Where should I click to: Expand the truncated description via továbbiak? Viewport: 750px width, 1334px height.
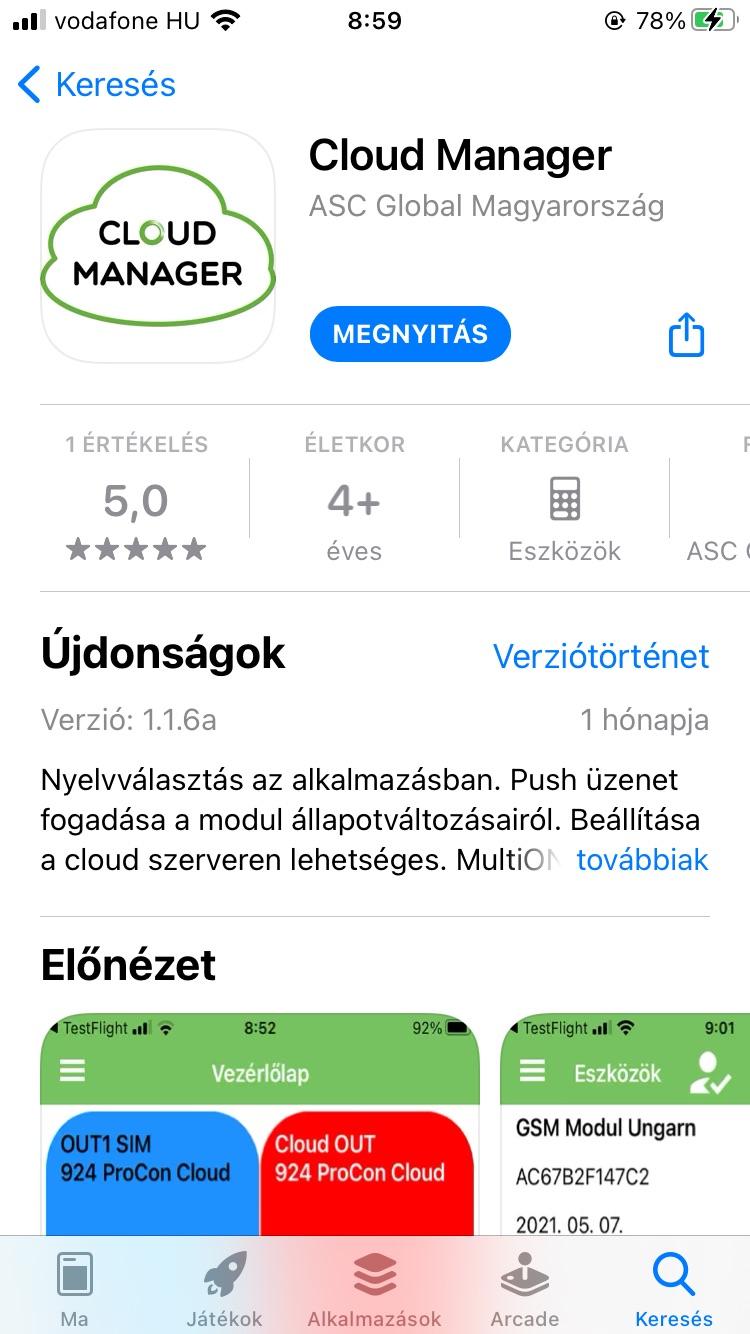pos(643,860)
